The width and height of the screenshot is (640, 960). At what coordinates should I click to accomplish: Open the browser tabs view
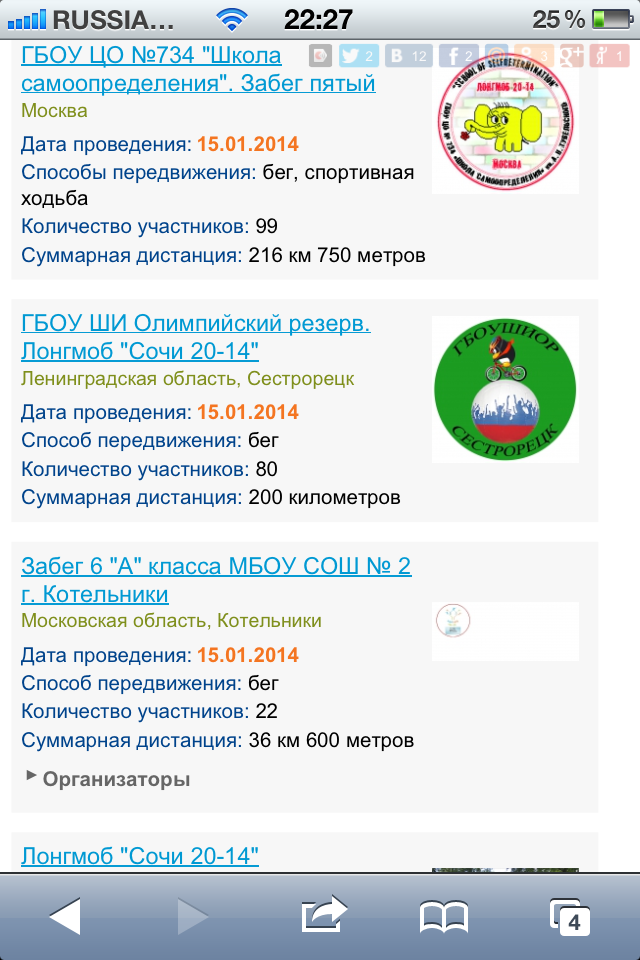[x=569, y=916]
